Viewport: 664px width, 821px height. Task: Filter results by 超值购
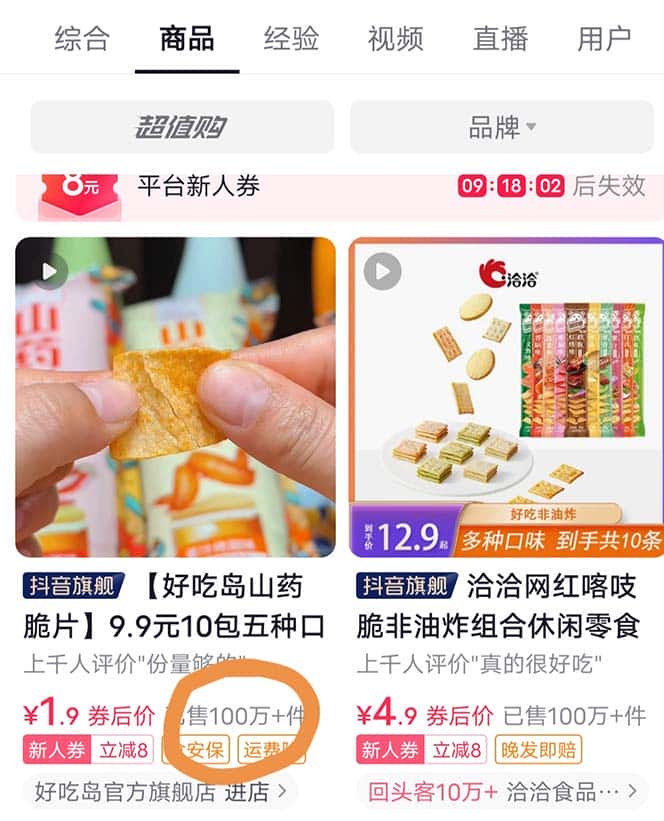182,127
